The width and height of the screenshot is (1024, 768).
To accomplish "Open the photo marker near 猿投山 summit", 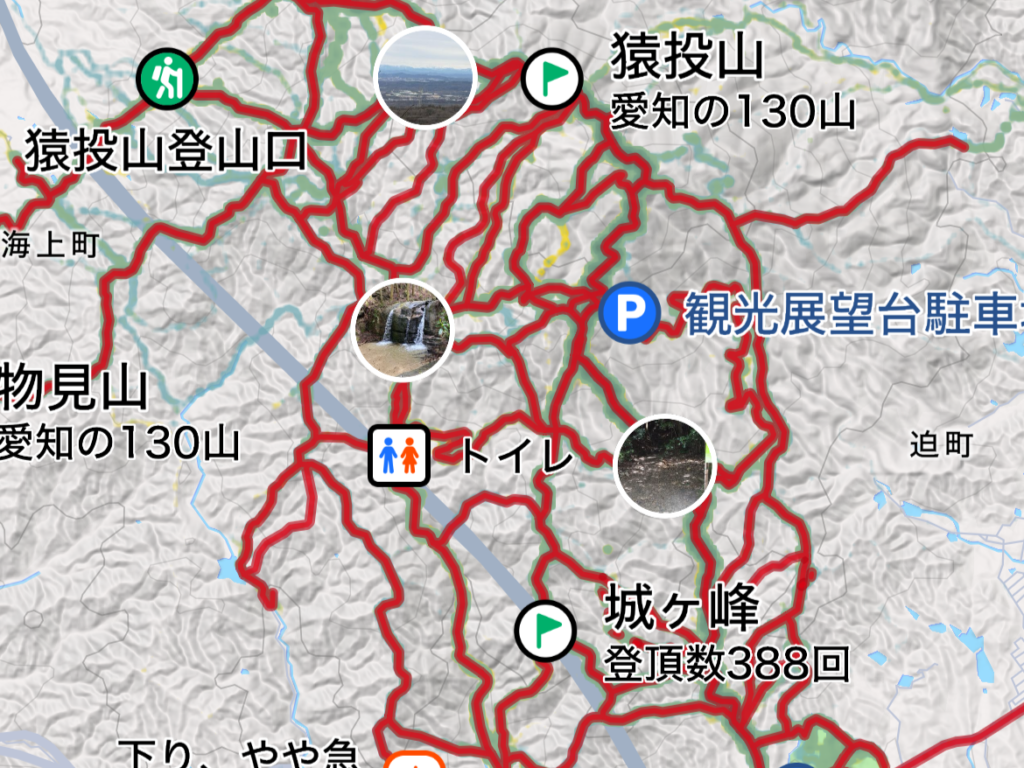I will click(425, 78).
